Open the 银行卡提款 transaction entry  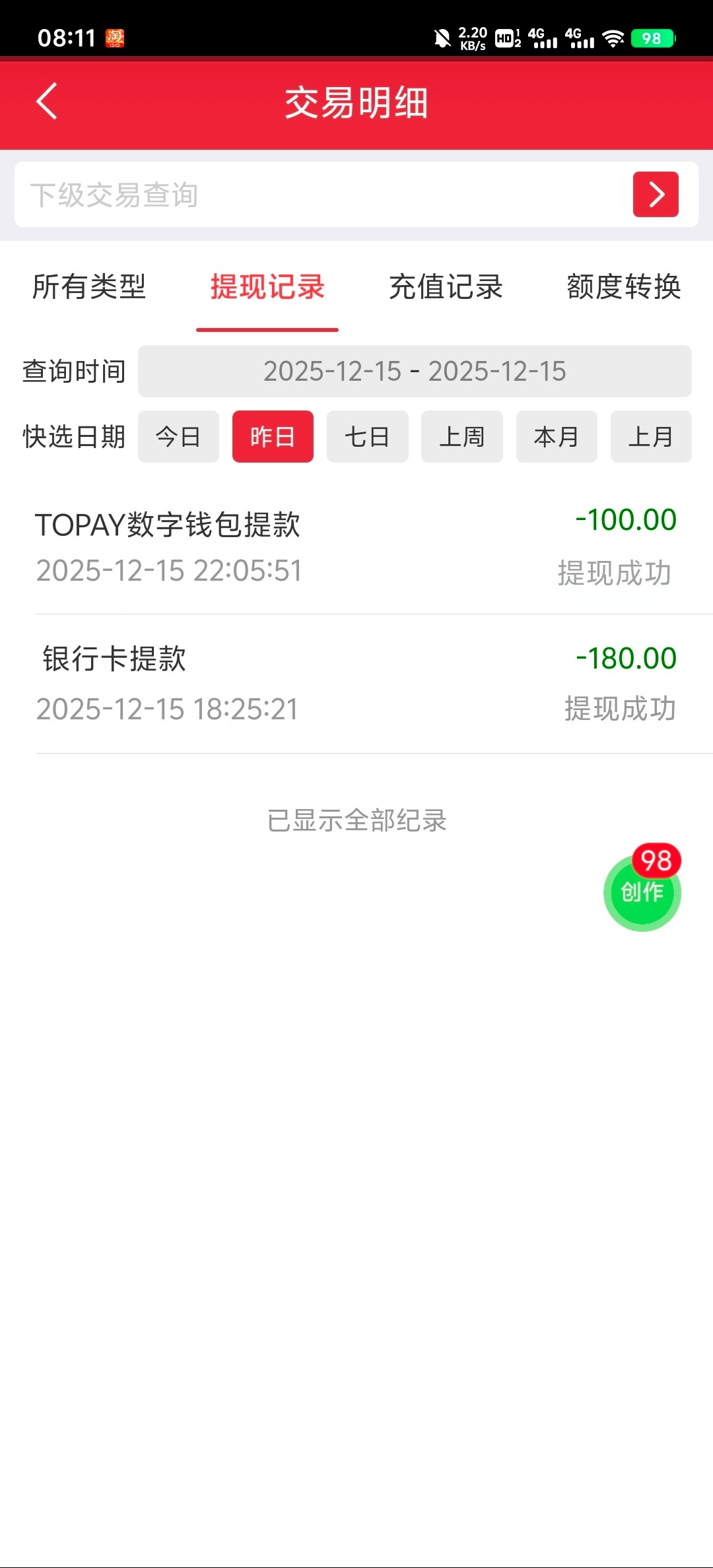coord(356,683)
